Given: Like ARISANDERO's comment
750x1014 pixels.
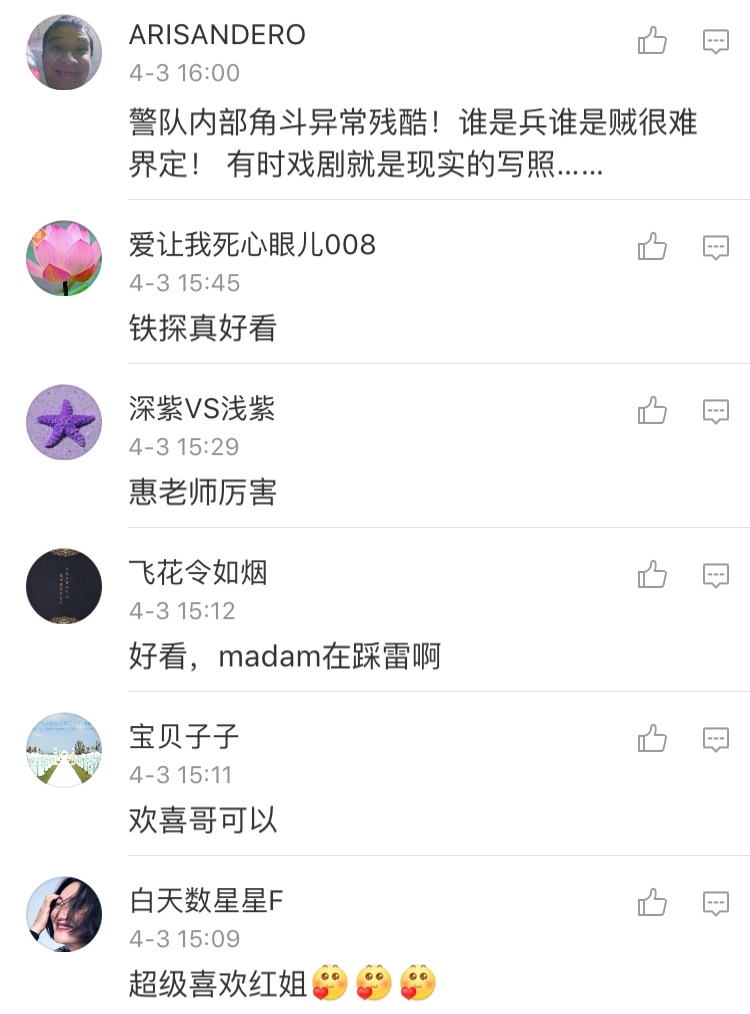Looking at the screenshot, I should coord(652,41).
